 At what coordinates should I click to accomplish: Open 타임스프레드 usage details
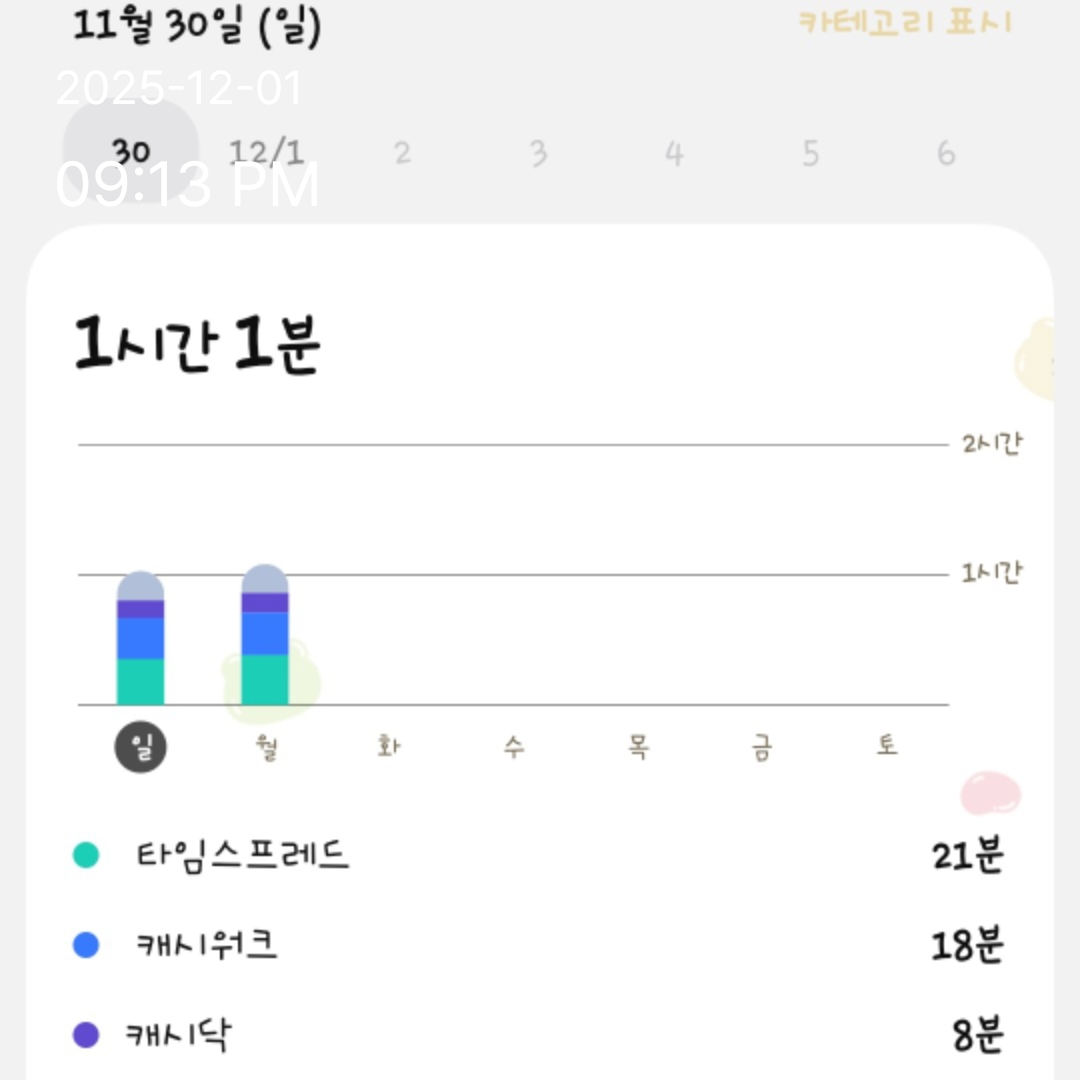(x=540, y=856)
